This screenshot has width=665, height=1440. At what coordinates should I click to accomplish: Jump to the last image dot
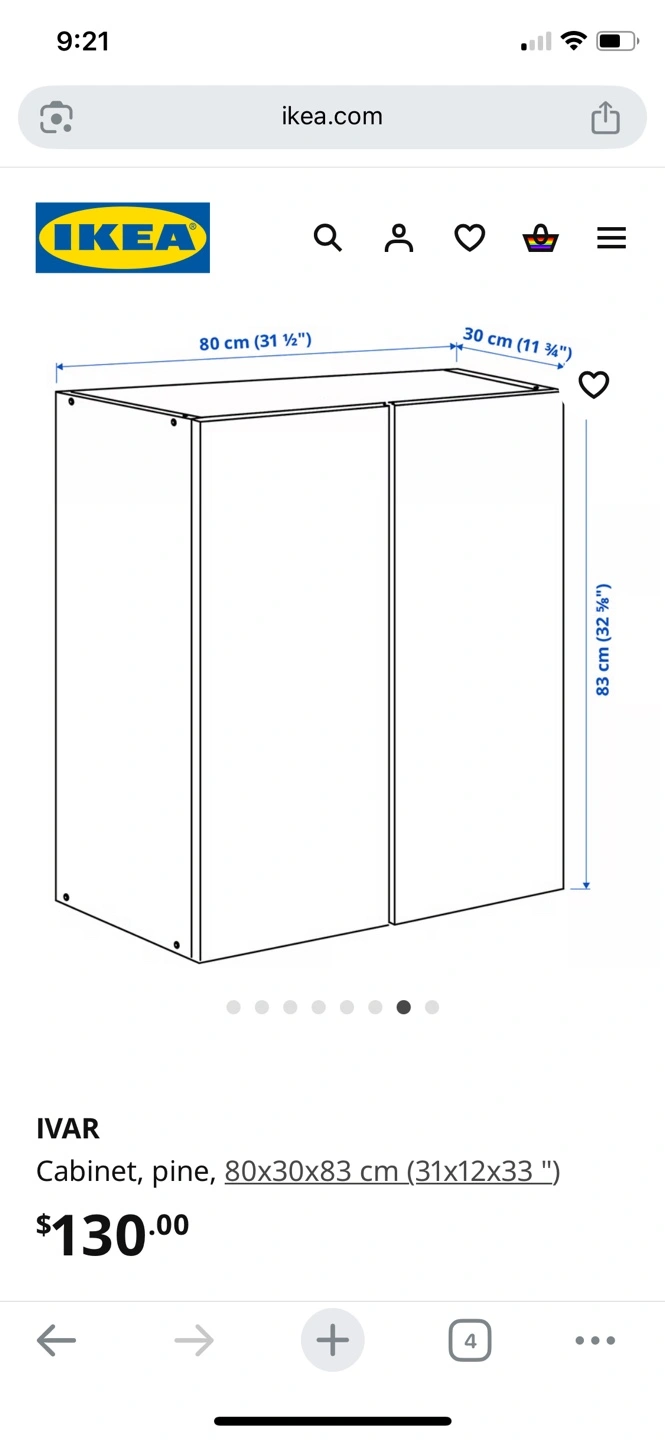432,1007
